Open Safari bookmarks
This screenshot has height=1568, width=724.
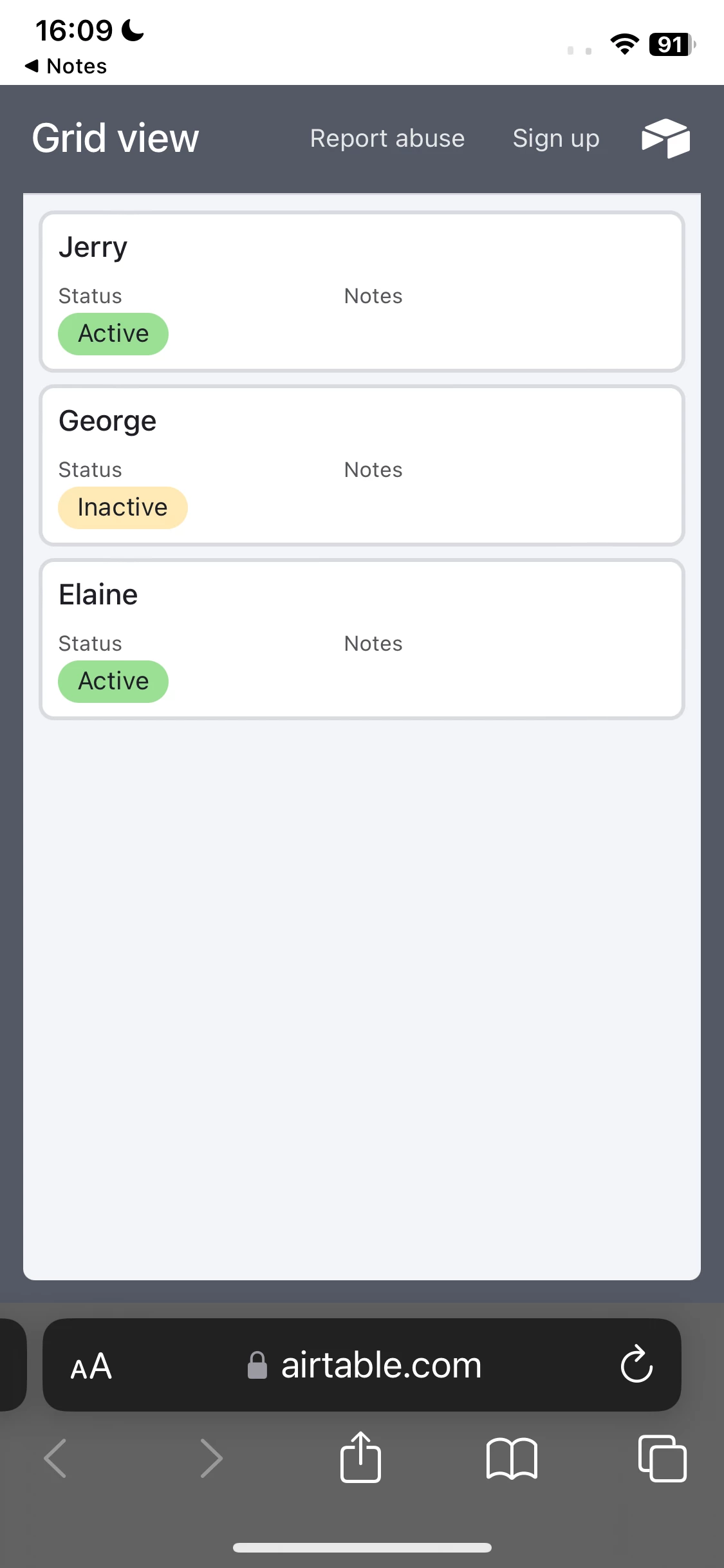[x=512, y=1459]
